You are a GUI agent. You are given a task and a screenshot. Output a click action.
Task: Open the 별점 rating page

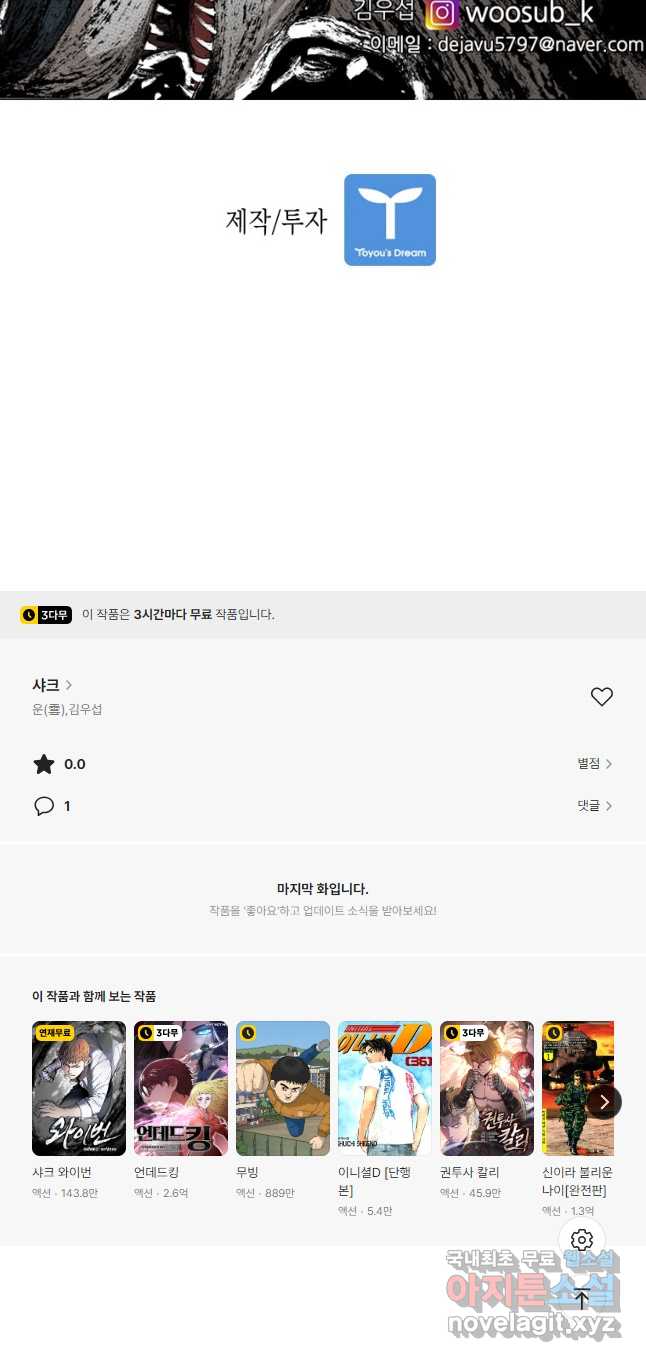(594, 764)
